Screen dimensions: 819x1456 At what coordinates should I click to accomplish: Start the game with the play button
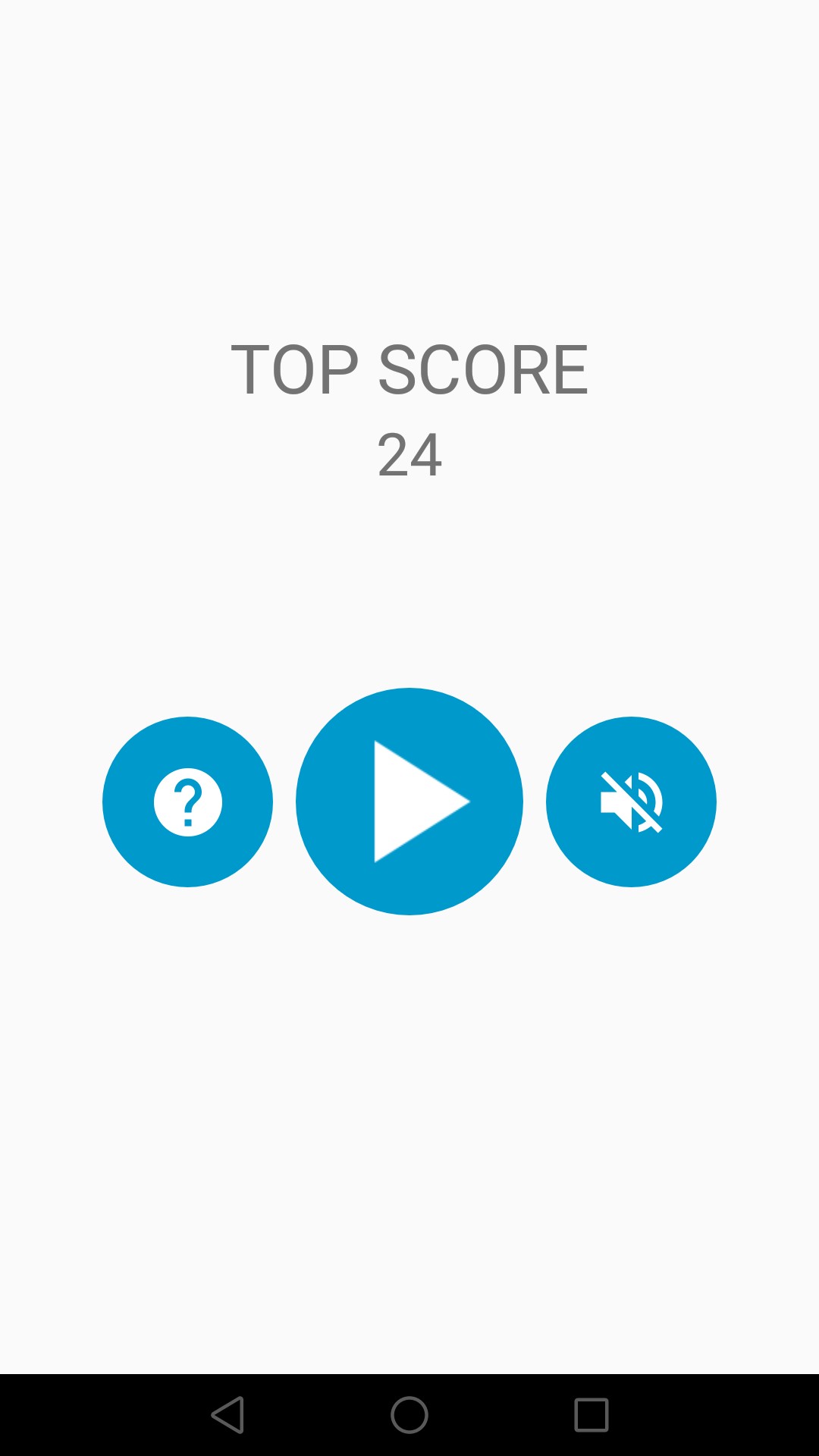(x=409, y=802)
